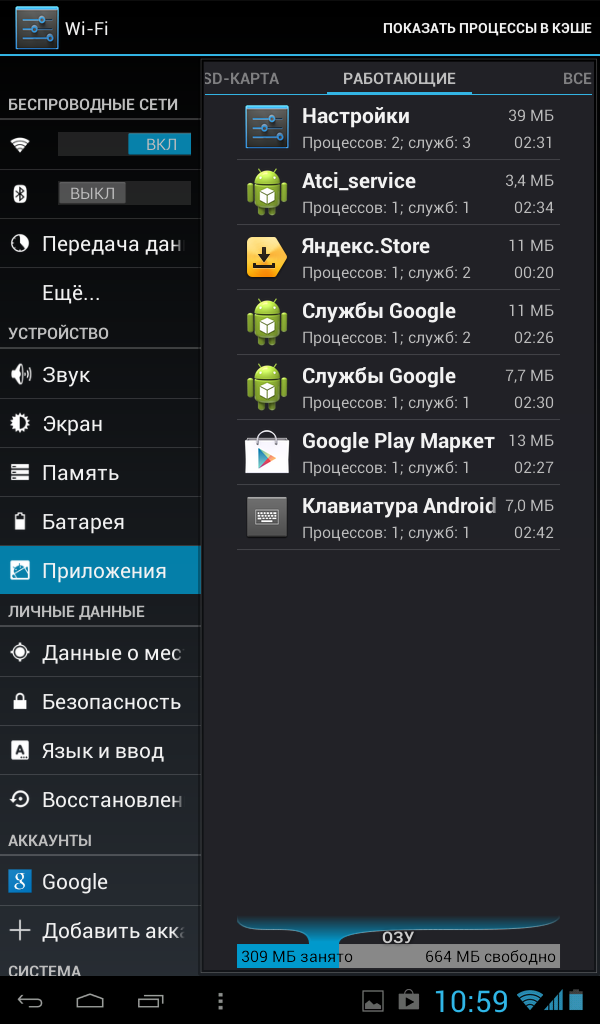This screenshot has height=1024, width=600.
Task: Tap the system back button
Action: 29,1000
